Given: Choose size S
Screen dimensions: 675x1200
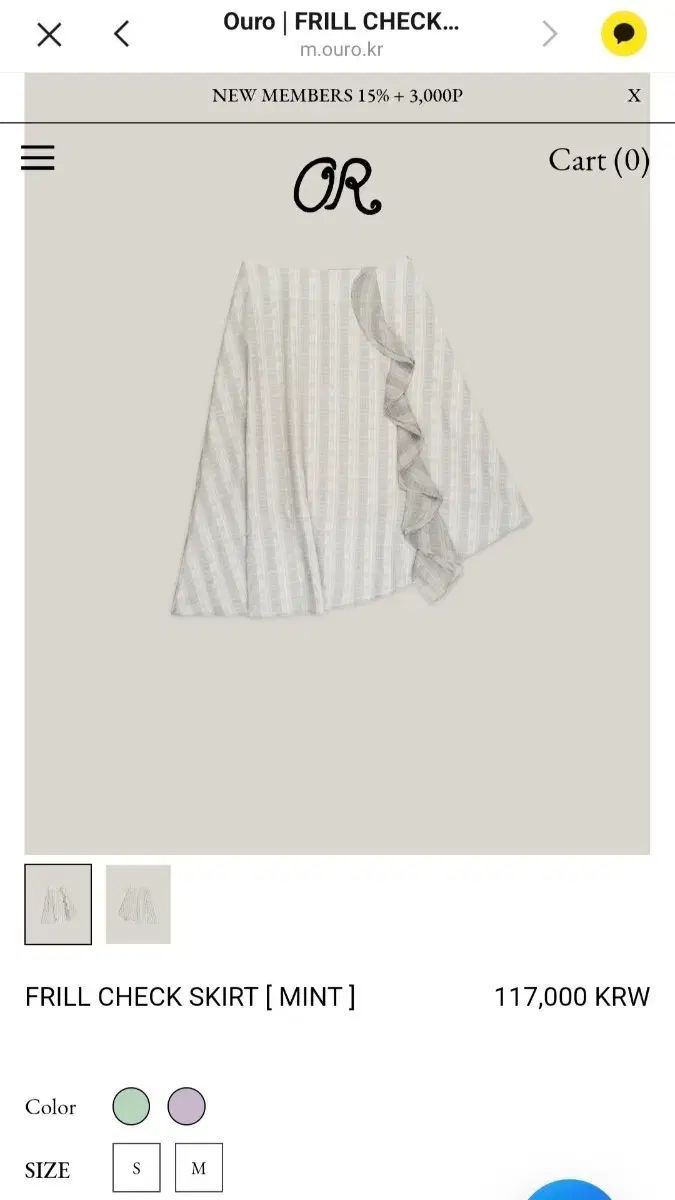Looking at the screenshot, I should (136, 1168).
